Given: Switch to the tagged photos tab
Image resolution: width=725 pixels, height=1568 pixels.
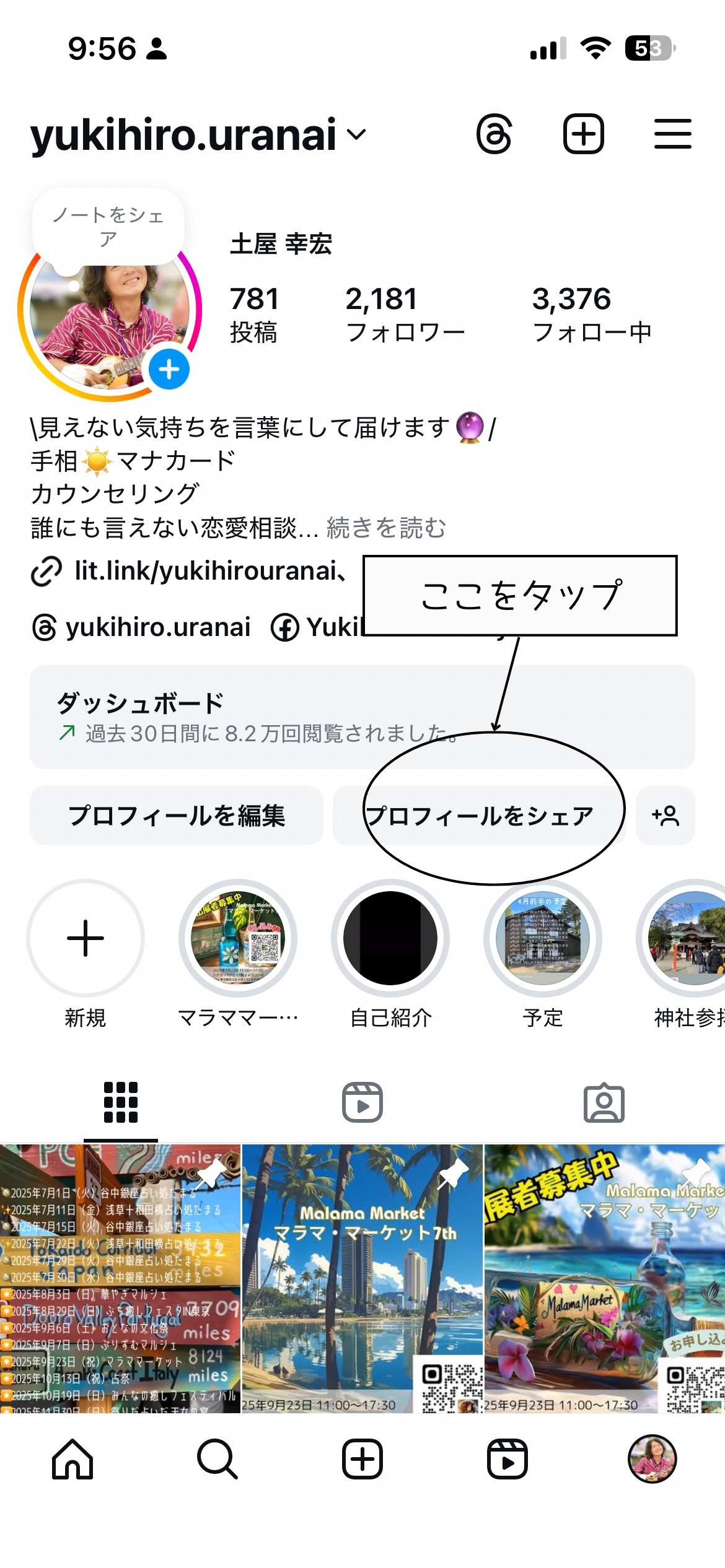Looking at the screenshot, I should coord(604,1102).
